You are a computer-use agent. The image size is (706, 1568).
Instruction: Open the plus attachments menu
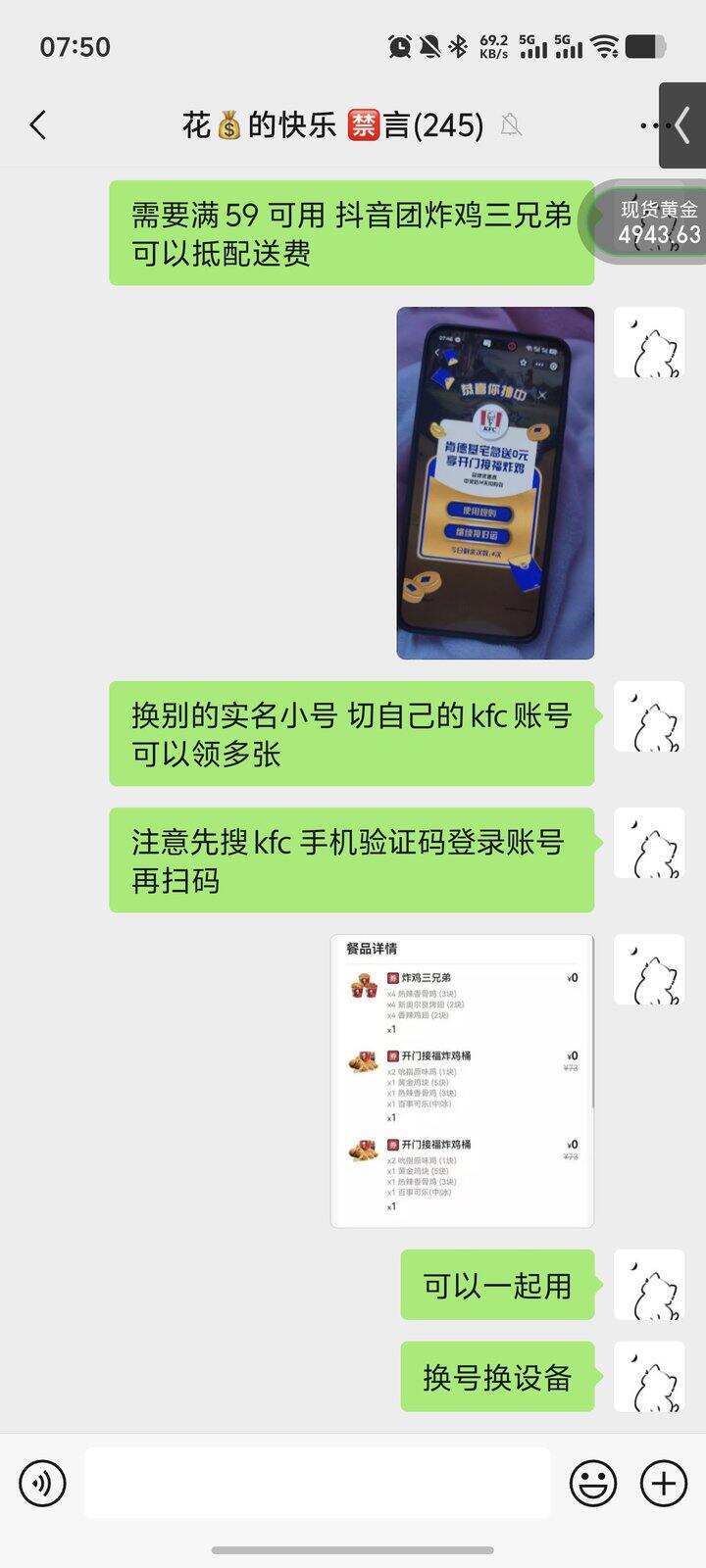tap(664, 1483)
